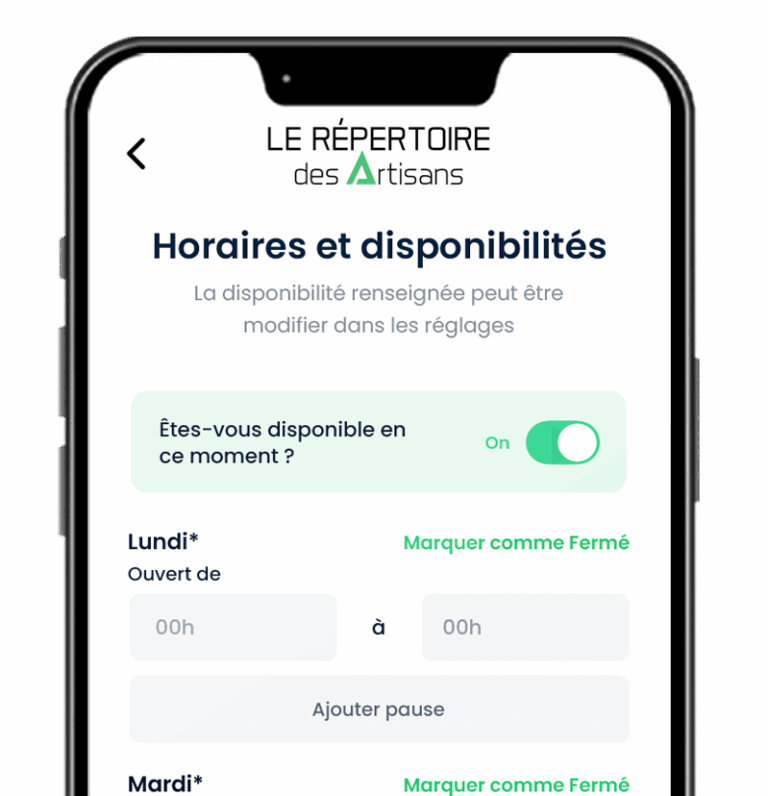This screenshot has height=796, width=768.
Task: Mark Lundi as Fermé
Action: pyautogui.click(x=516, y=543)
